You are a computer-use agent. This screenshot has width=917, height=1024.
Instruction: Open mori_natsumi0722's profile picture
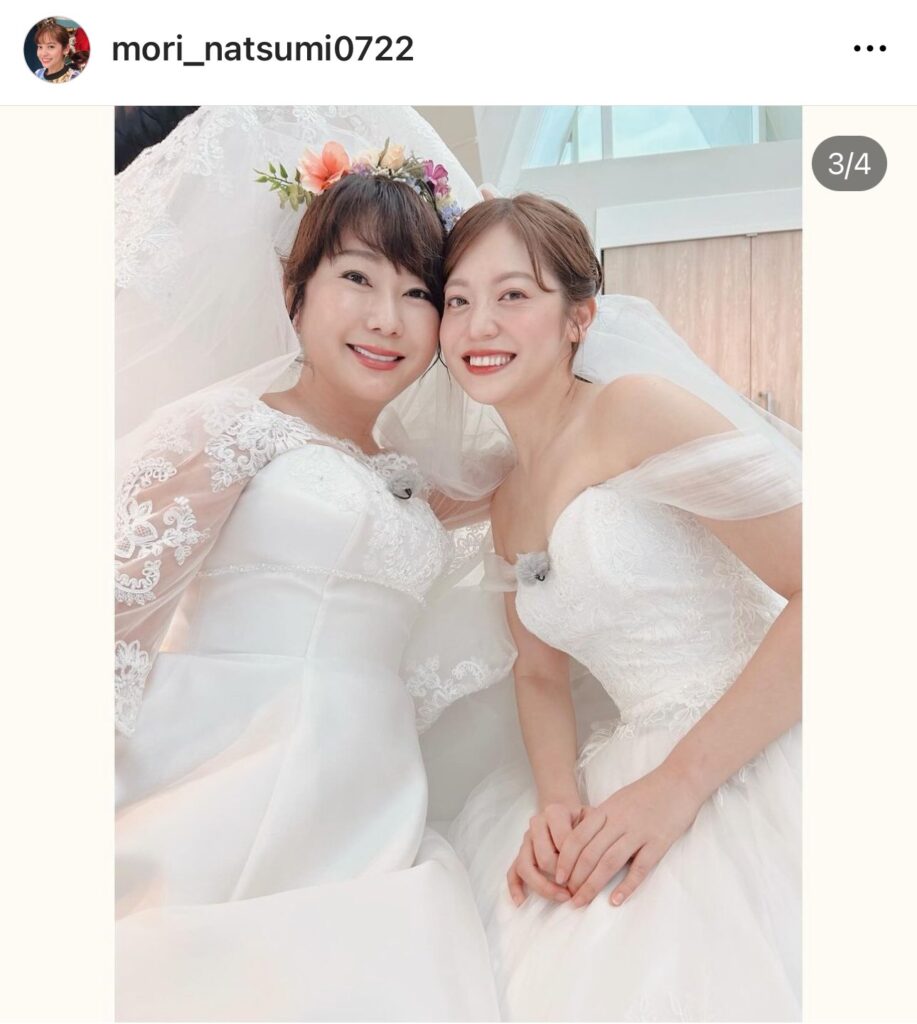56,49
